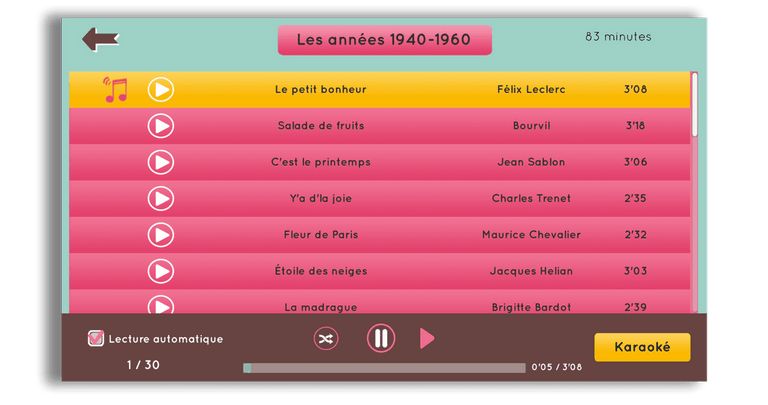Open Karaoké mode
The width and height of the screenshot is (768, 405).
click(641, 347)
